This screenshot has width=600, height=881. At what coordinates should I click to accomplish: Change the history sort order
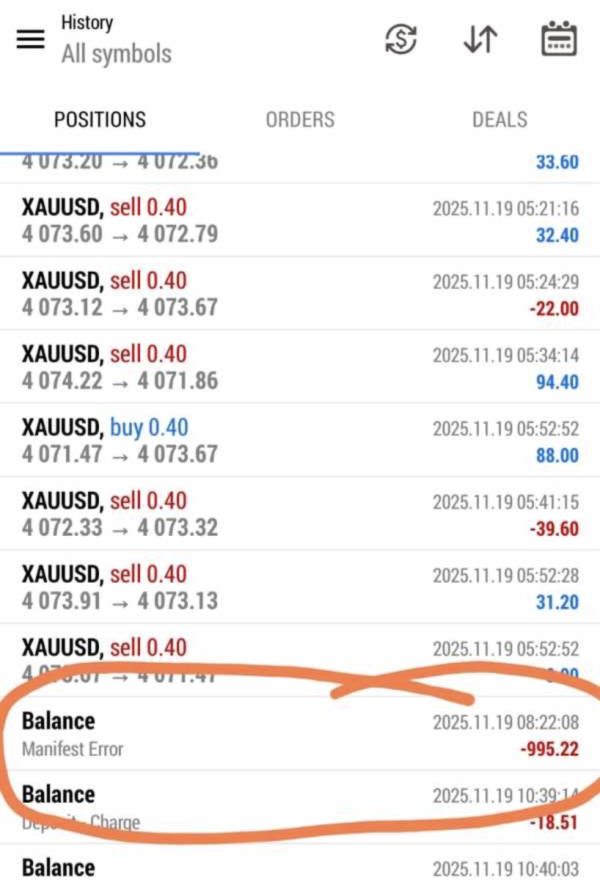[x=480, y=39]
